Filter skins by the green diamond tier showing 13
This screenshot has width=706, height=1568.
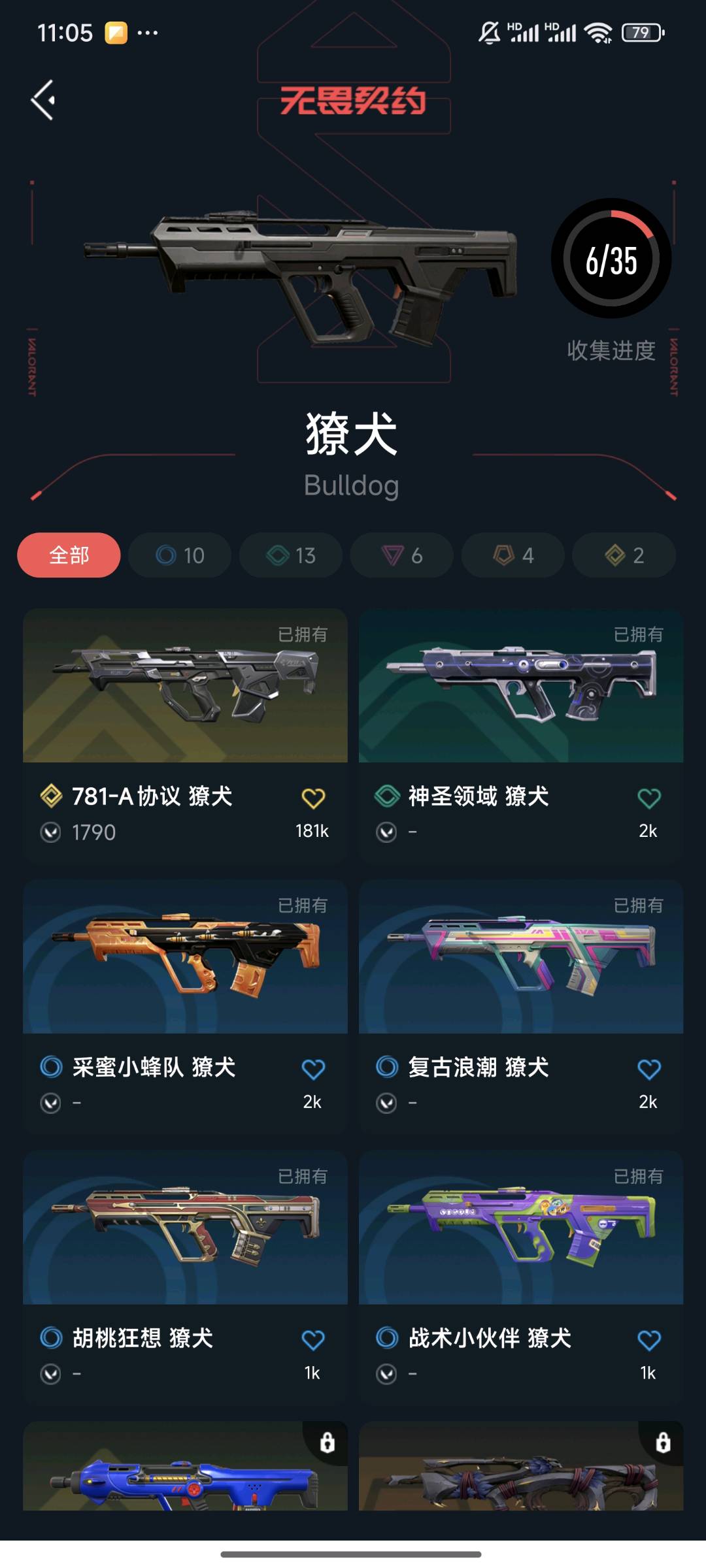point(291,555)
